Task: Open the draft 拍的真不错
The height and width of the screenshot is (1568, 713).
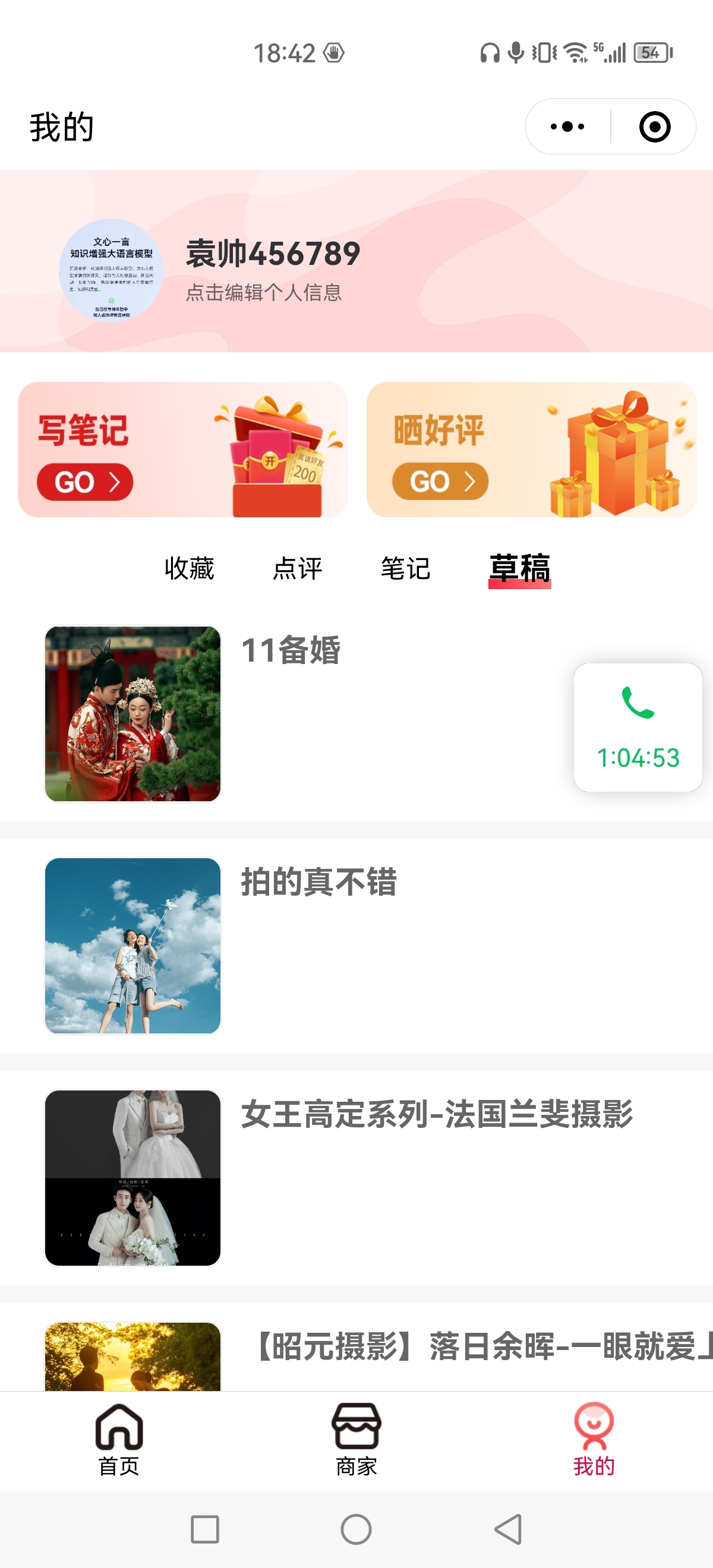Action: click(318, 882)
